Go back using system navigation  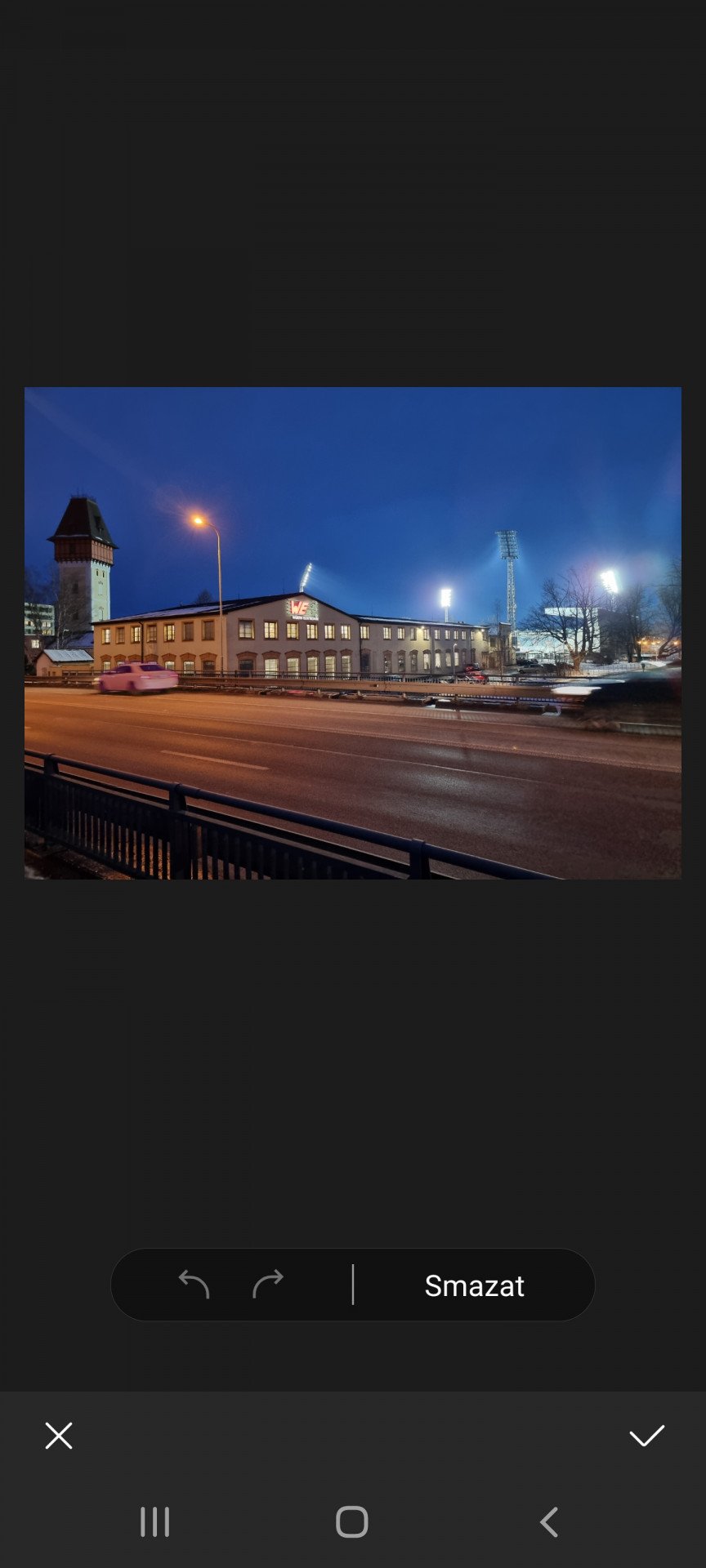pos(549,1522)
